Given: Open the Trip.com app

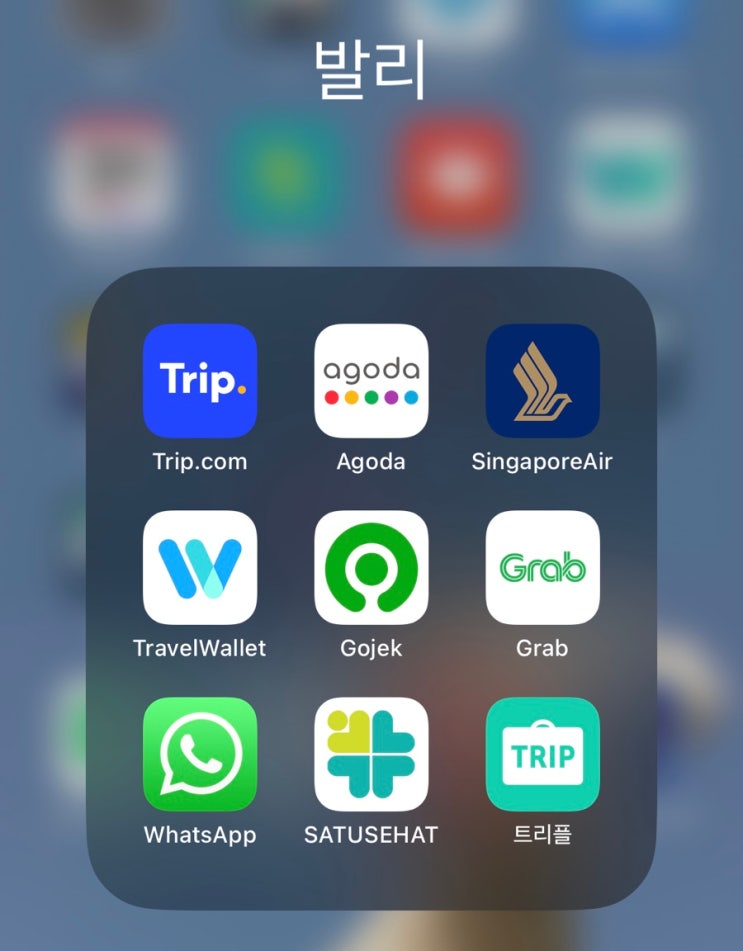Looking at the screenshot, I should (200, 381).
